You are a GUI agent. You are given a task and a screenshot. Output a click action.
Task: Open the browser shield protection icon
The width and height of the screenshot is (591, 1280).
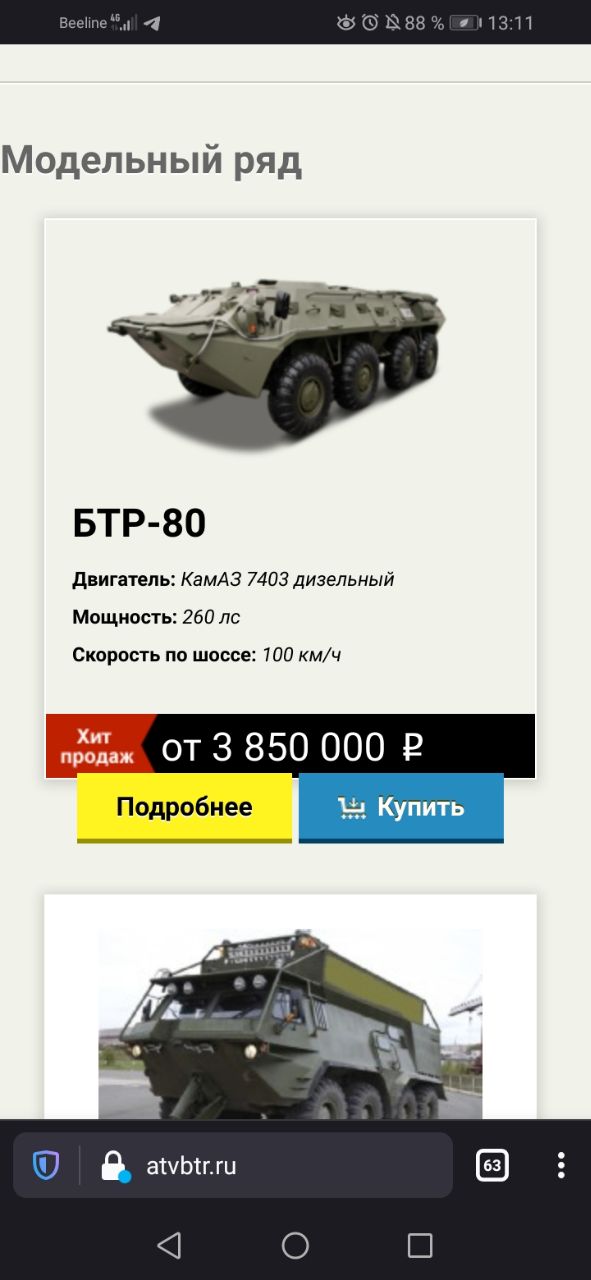46,1165
